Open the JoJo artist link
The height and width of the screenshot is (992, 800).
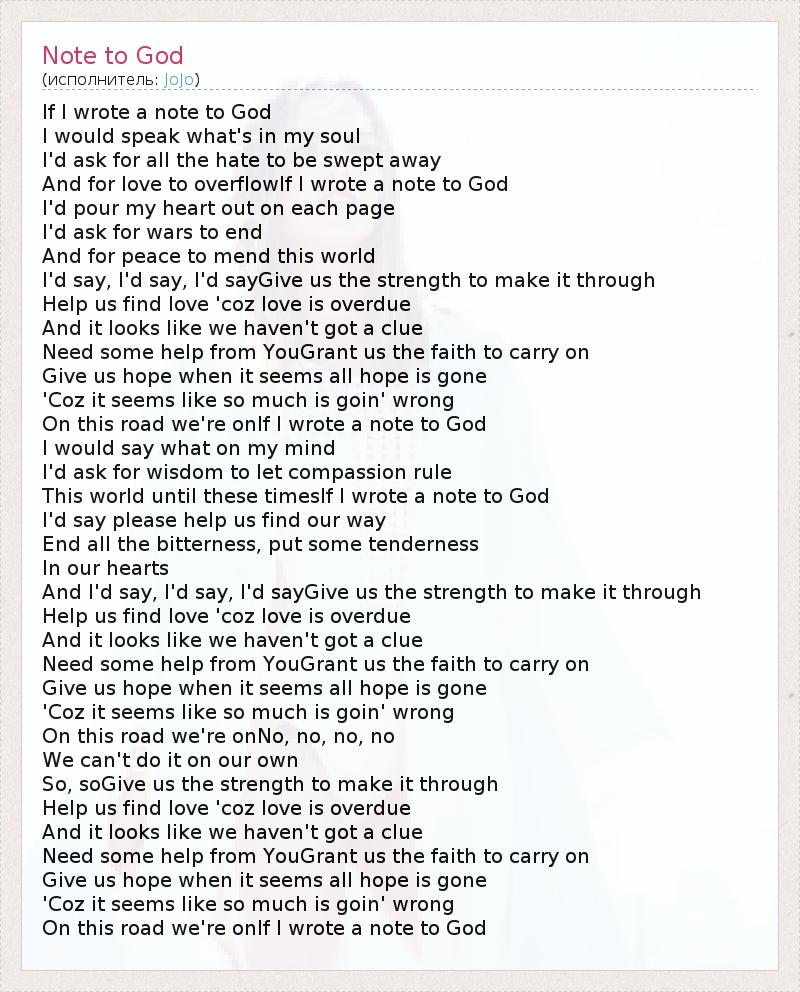(x=179, y=79)
